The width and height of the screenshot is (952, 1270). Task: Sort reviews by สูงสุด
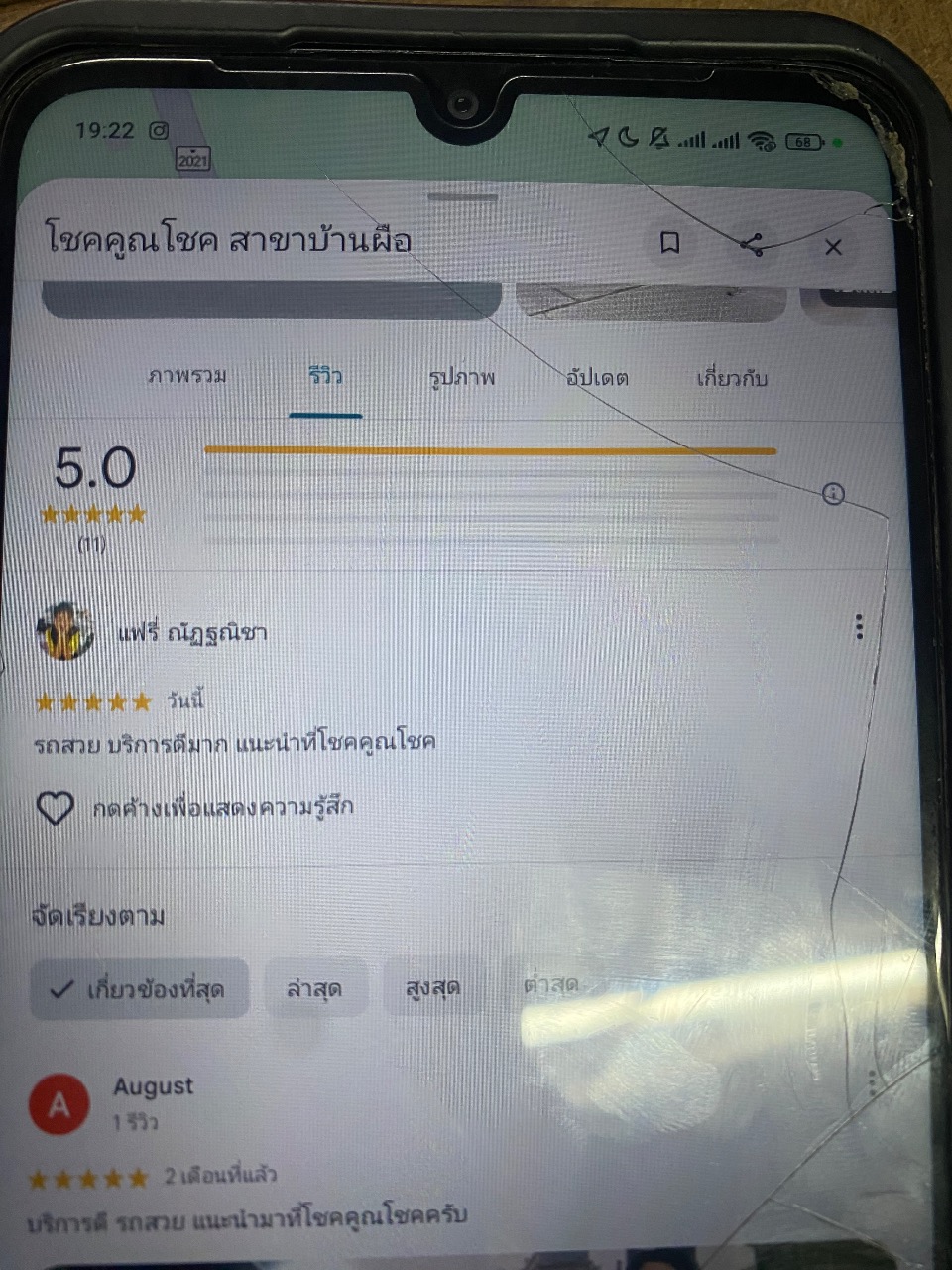tap(432, 988)
